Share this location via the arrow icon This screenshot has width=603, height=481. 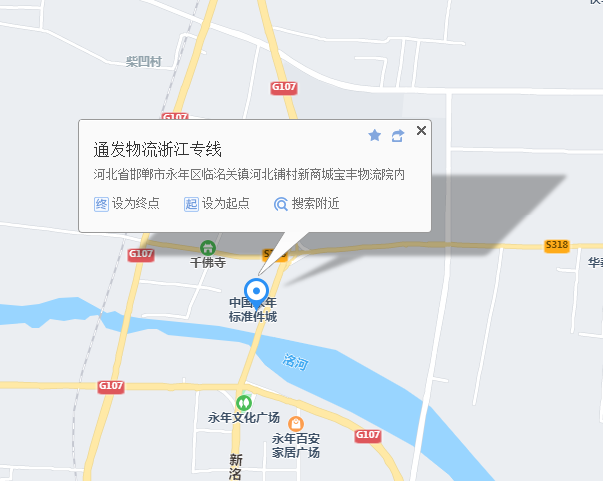(x=398, y=135)
